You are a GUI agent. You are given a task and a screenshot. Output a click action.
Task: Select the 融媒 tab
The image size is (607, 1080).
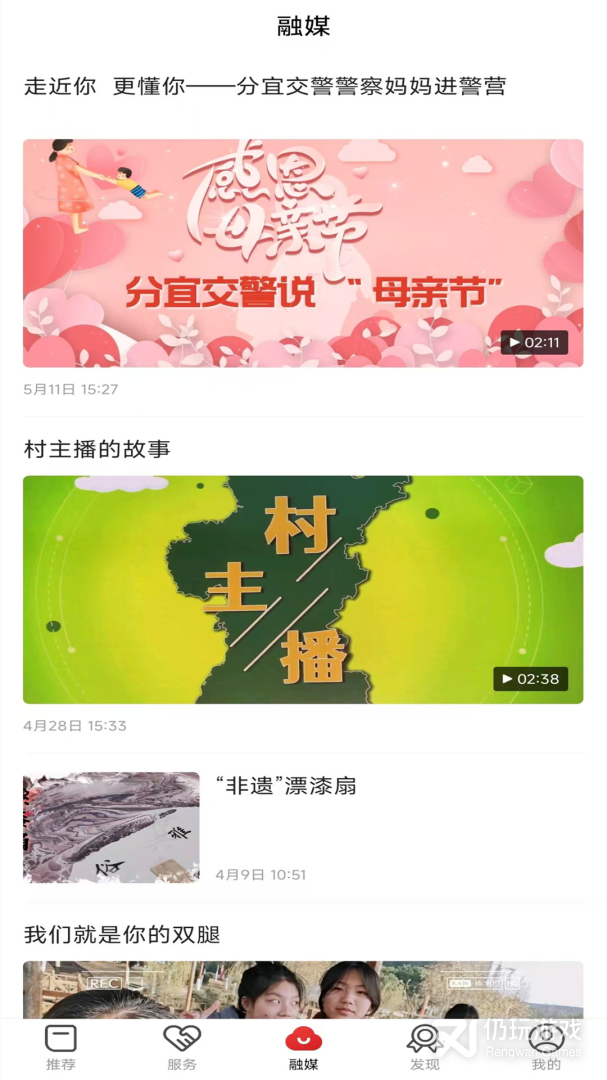click(x=303, y=1047)
